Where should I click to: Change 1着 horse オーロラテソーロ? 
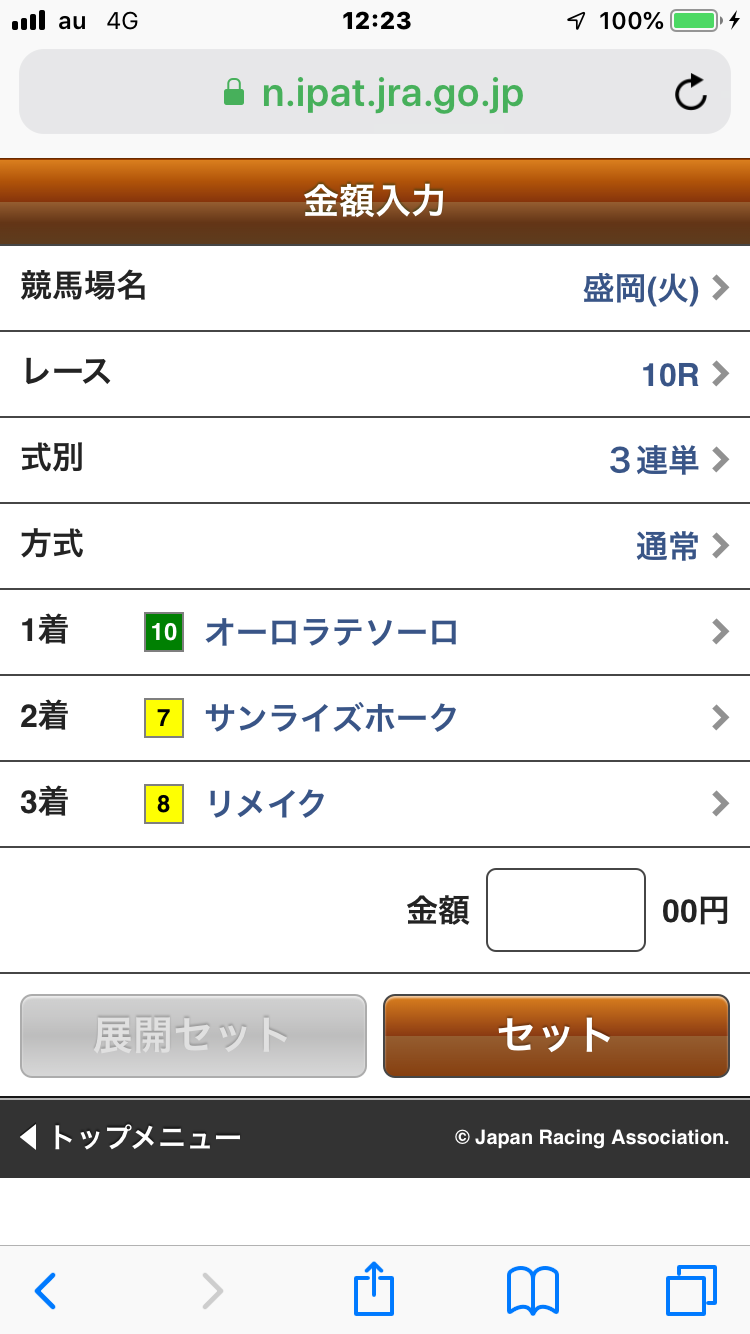[x=374, y=633]
